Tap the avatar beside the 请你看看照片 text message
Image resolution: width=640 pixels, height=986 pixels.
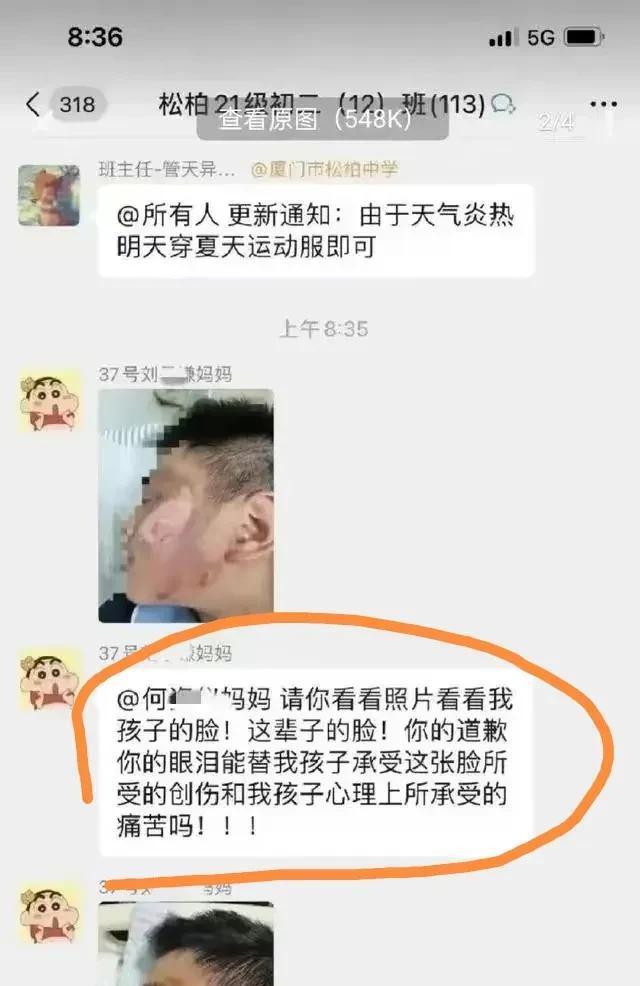click(x=49, y=679)
